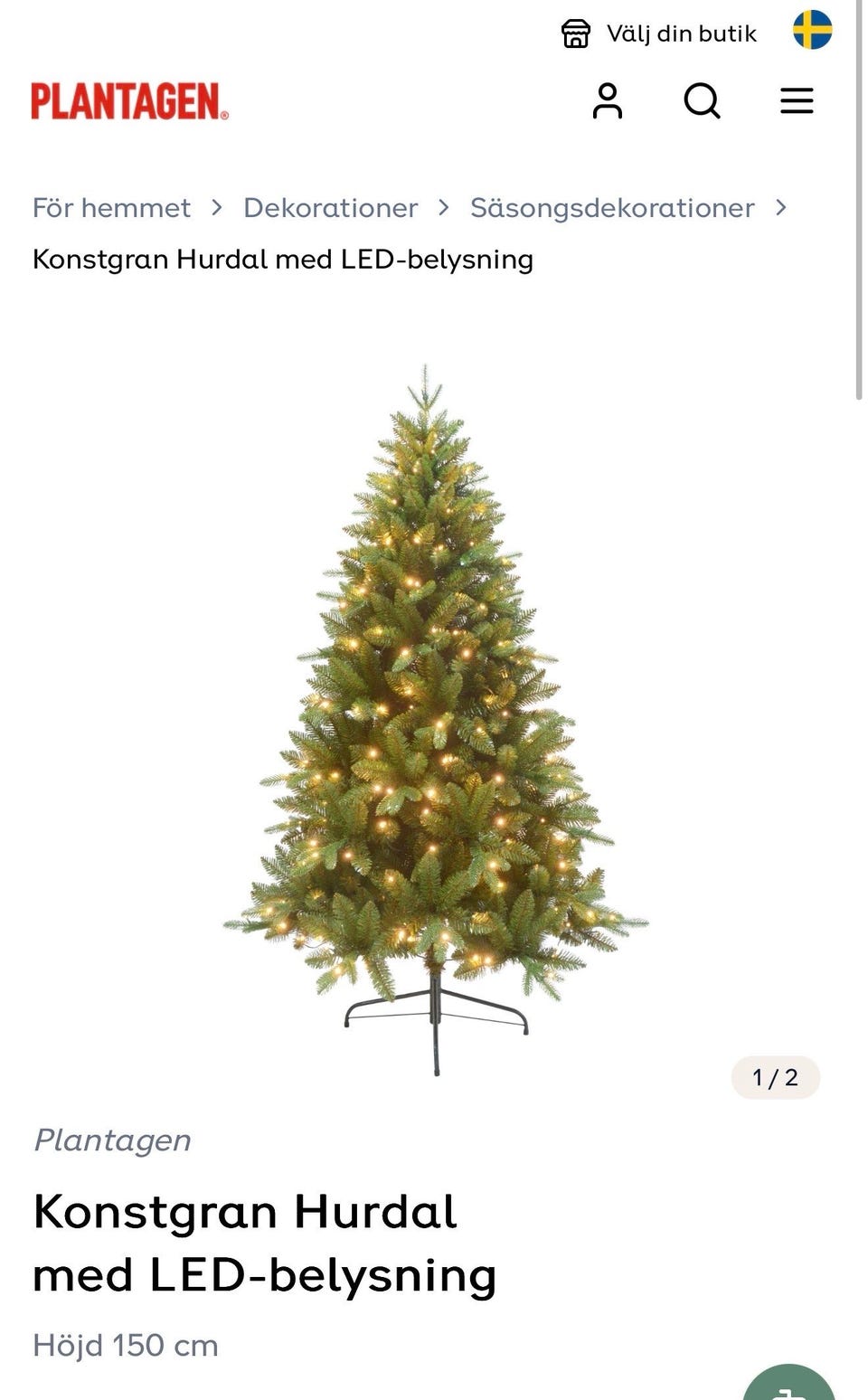
Task: Change country via the Swedish flag
Action: pyautogui.click(x=812, y=30)
